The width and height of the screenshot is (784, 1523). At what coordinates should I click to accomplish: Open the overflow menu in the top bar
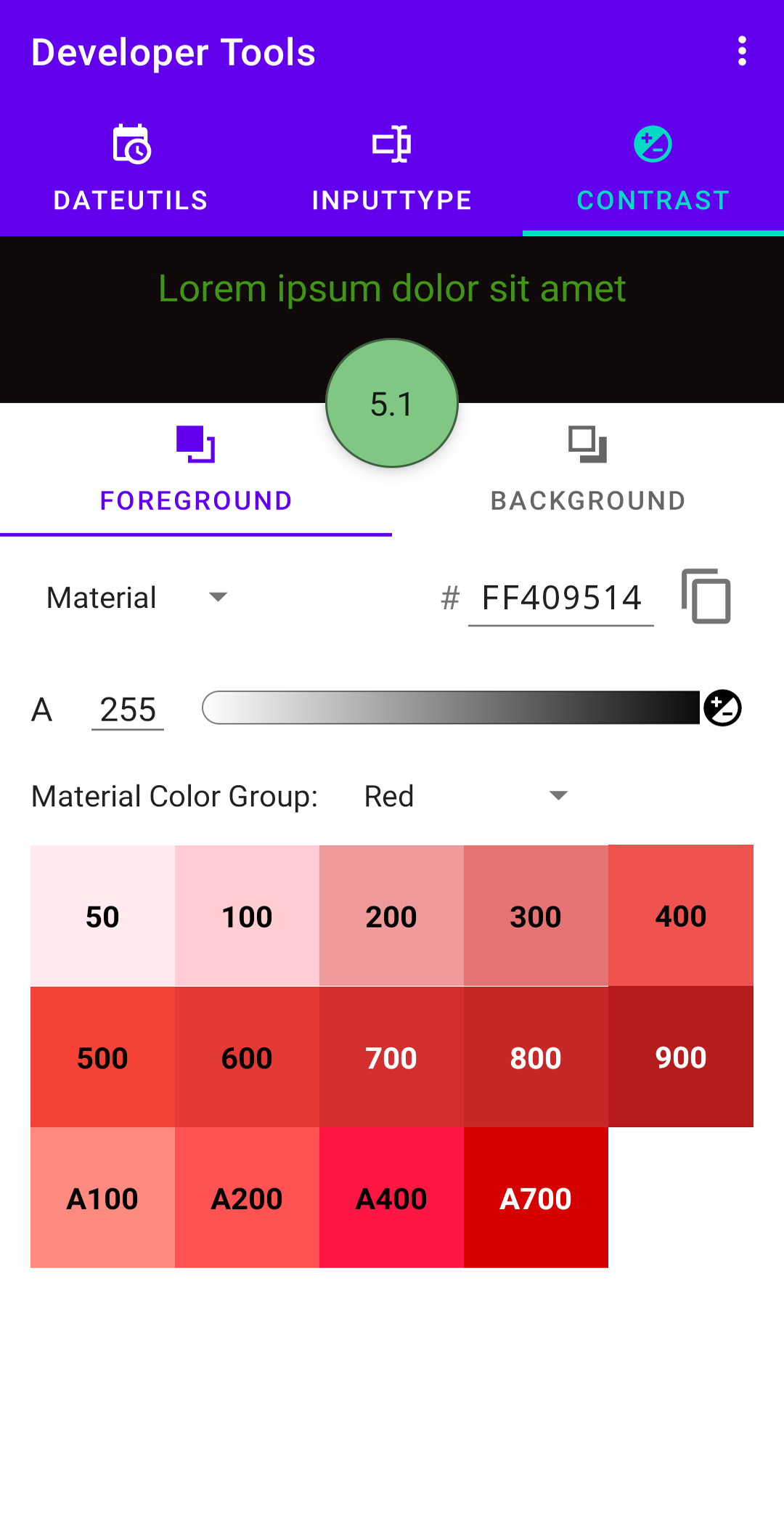pos(741,52)
